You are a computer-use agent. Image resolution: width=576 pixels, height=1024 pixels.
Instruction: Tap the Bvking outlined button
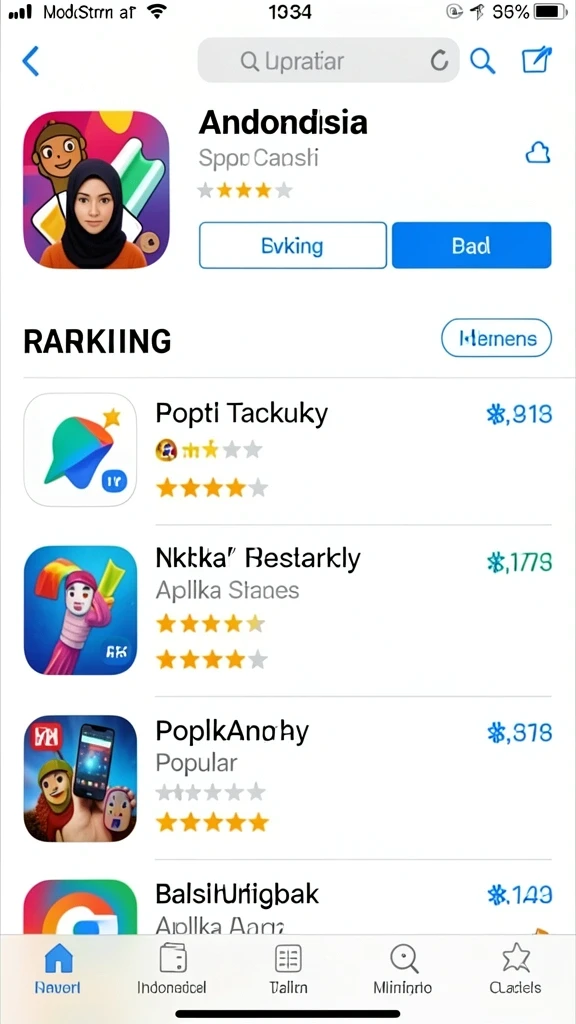(293, 246)
